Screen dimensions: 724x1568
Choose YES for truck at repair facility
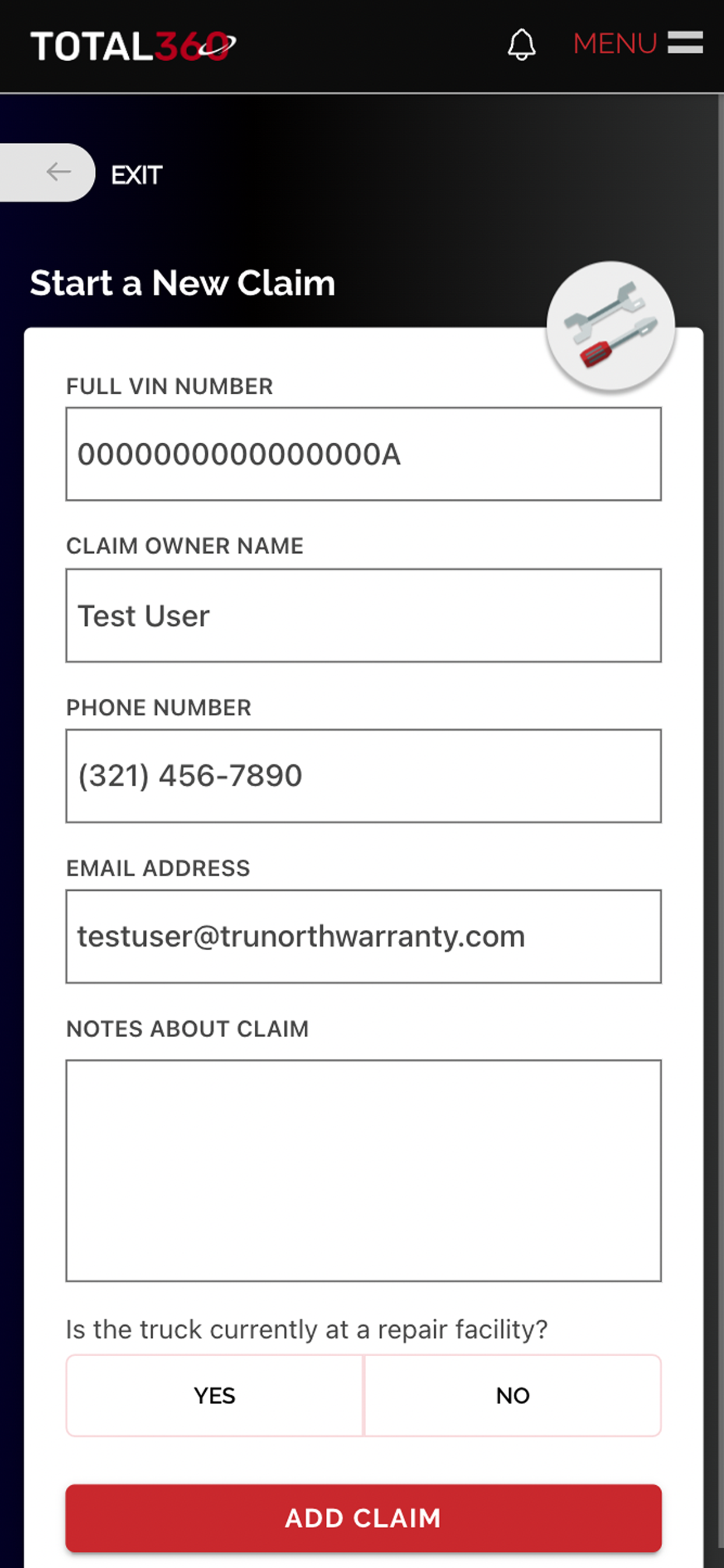click(215, 1395)
